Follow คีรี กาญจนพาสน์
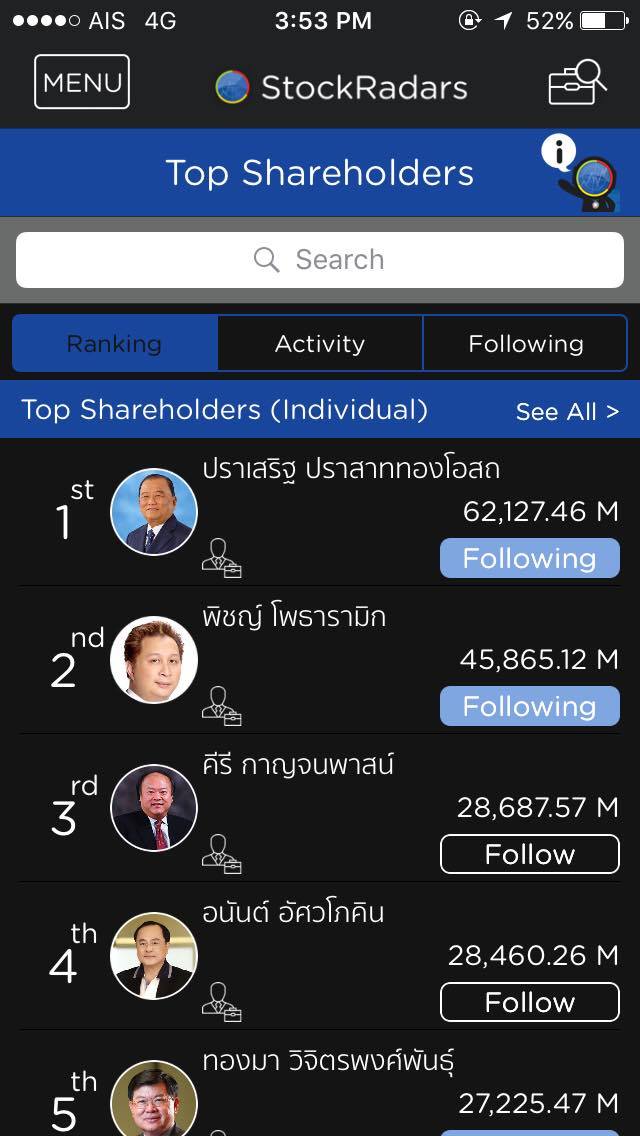This screenshot has width=640, height=1136. coord(530,854)
